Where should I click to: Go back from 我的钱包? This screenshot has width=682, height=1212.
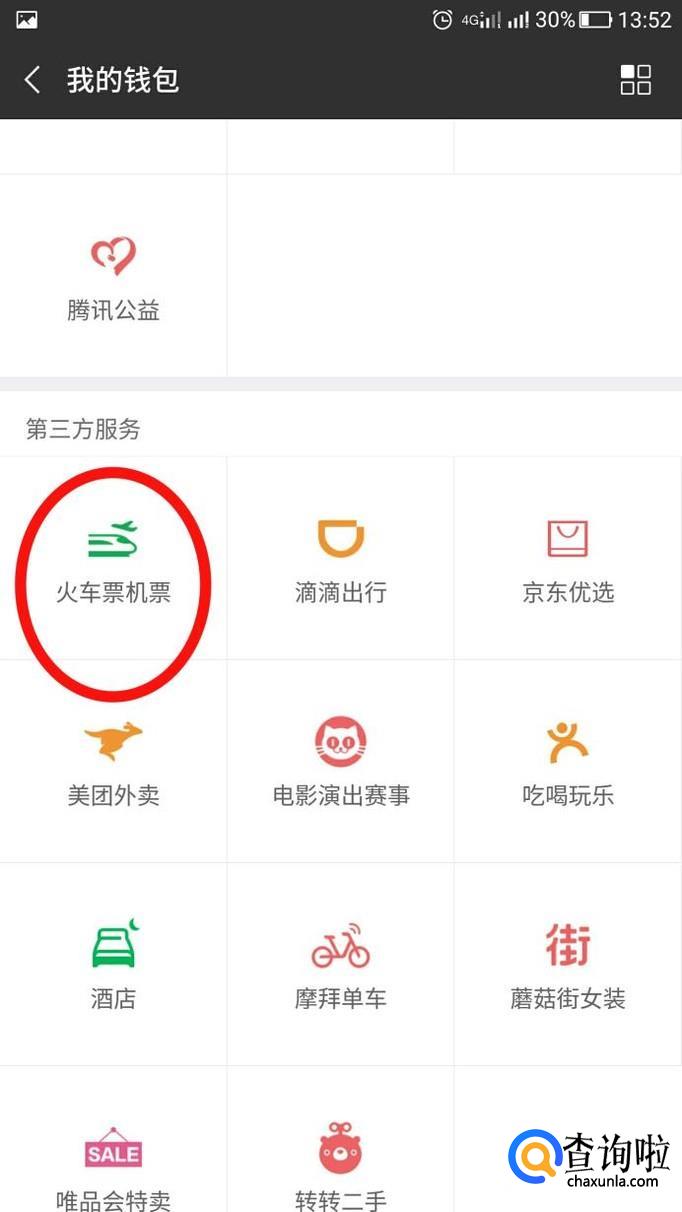click(33, 80)
